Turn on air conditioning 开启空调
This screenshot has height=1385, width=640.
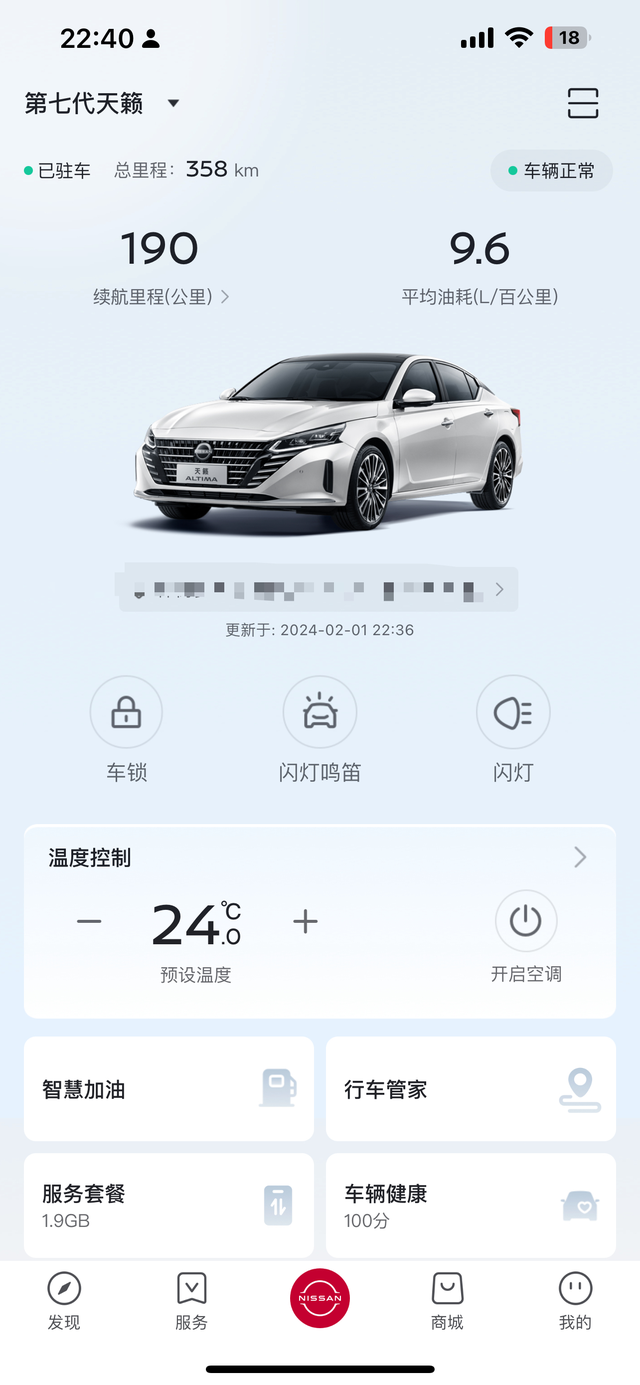click(526, 921)
